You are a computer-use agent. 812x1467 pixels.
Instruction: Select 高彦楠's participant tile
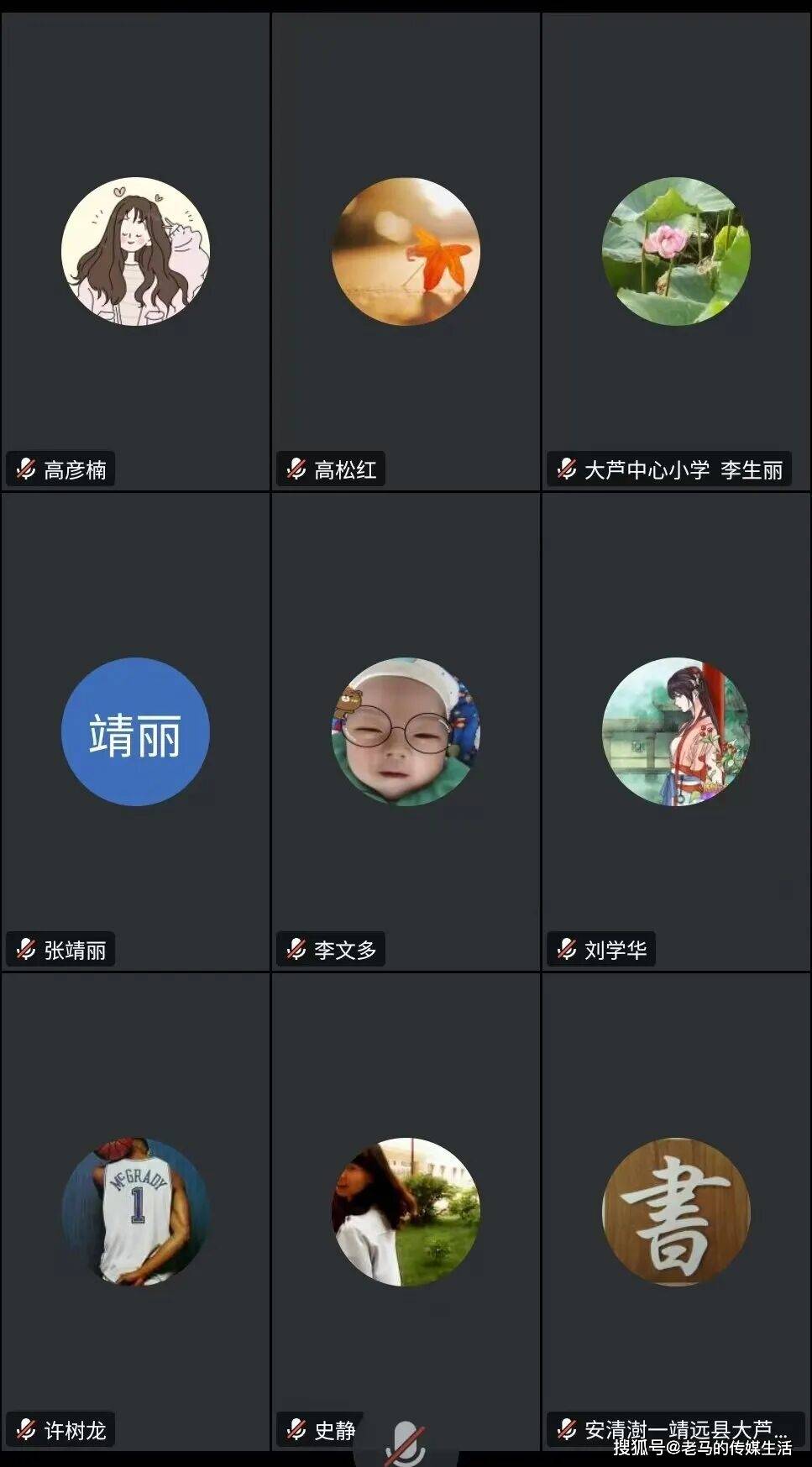click(x=135, y=251)
